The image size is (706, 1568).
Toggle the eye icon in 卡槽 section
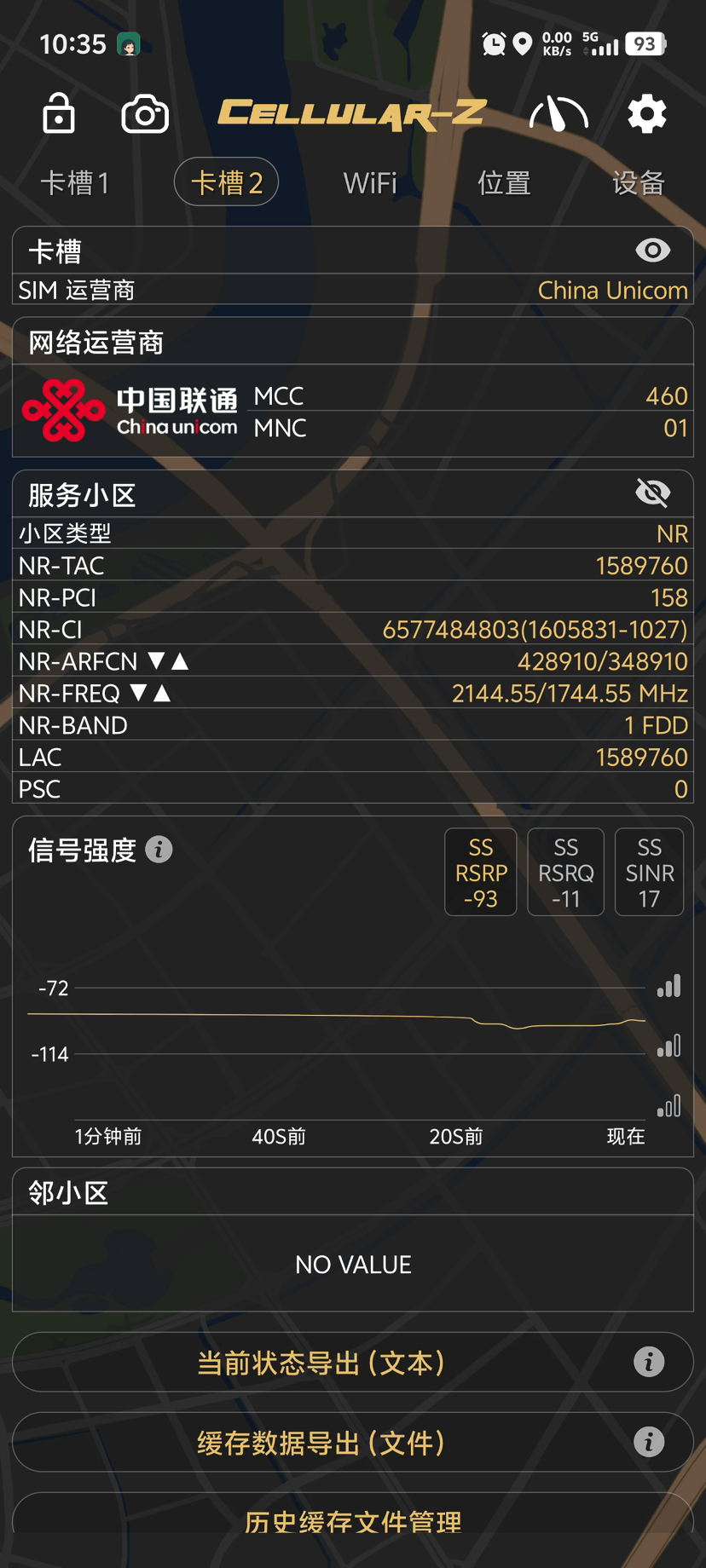click(x=653, y=251)
